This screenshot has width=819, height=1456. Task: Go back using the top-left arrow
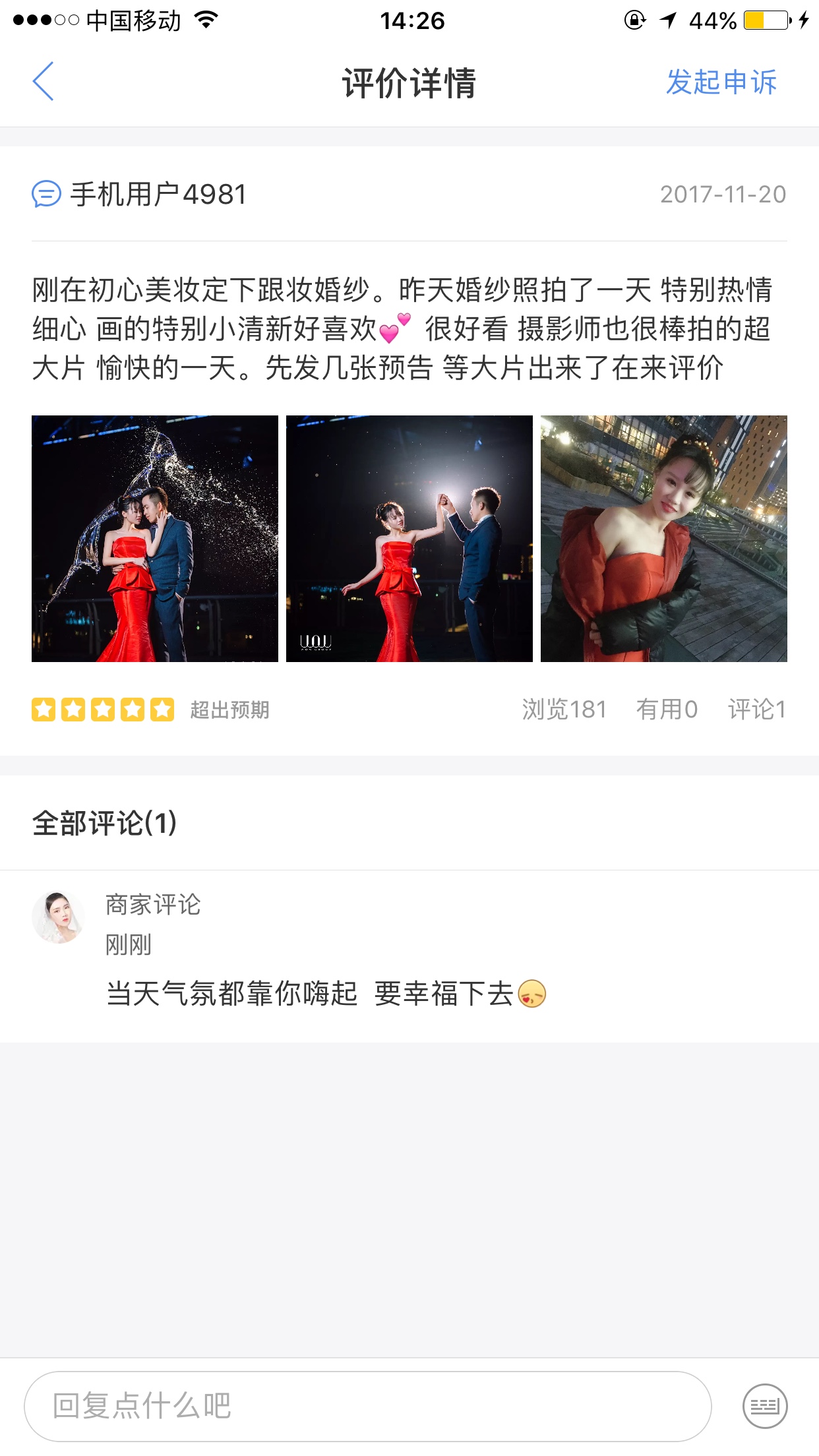43,82
